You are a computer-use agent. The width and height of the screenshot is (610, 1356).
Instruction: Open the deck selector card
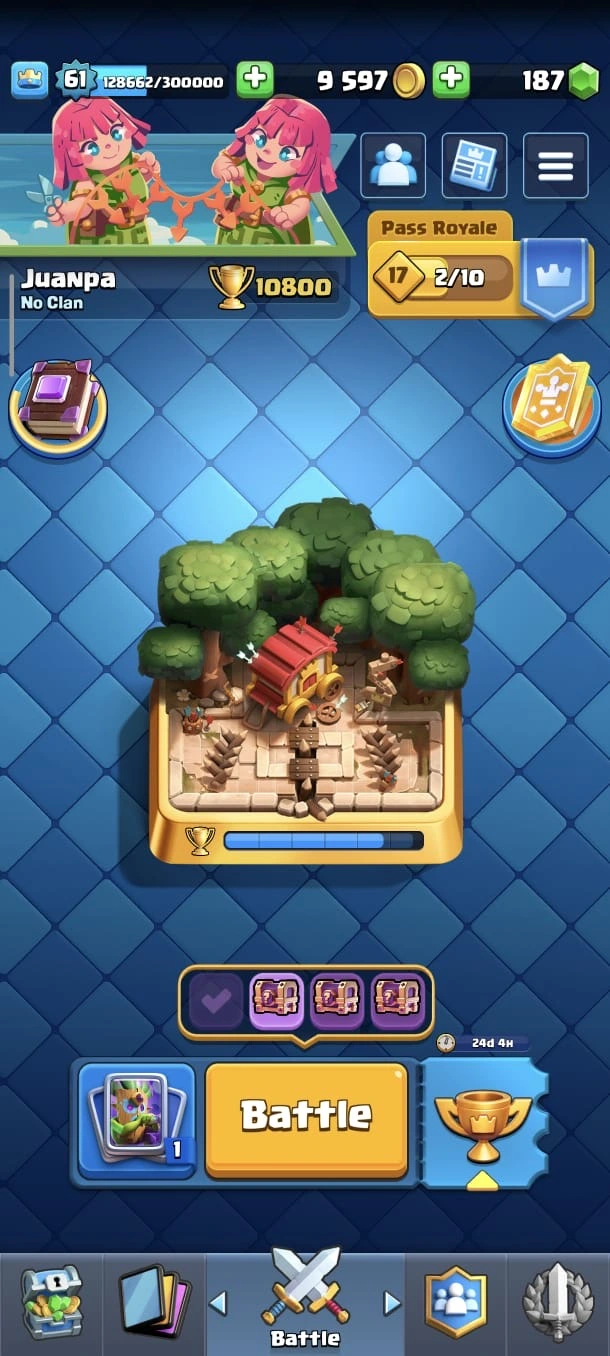[x=137, y=1120]
